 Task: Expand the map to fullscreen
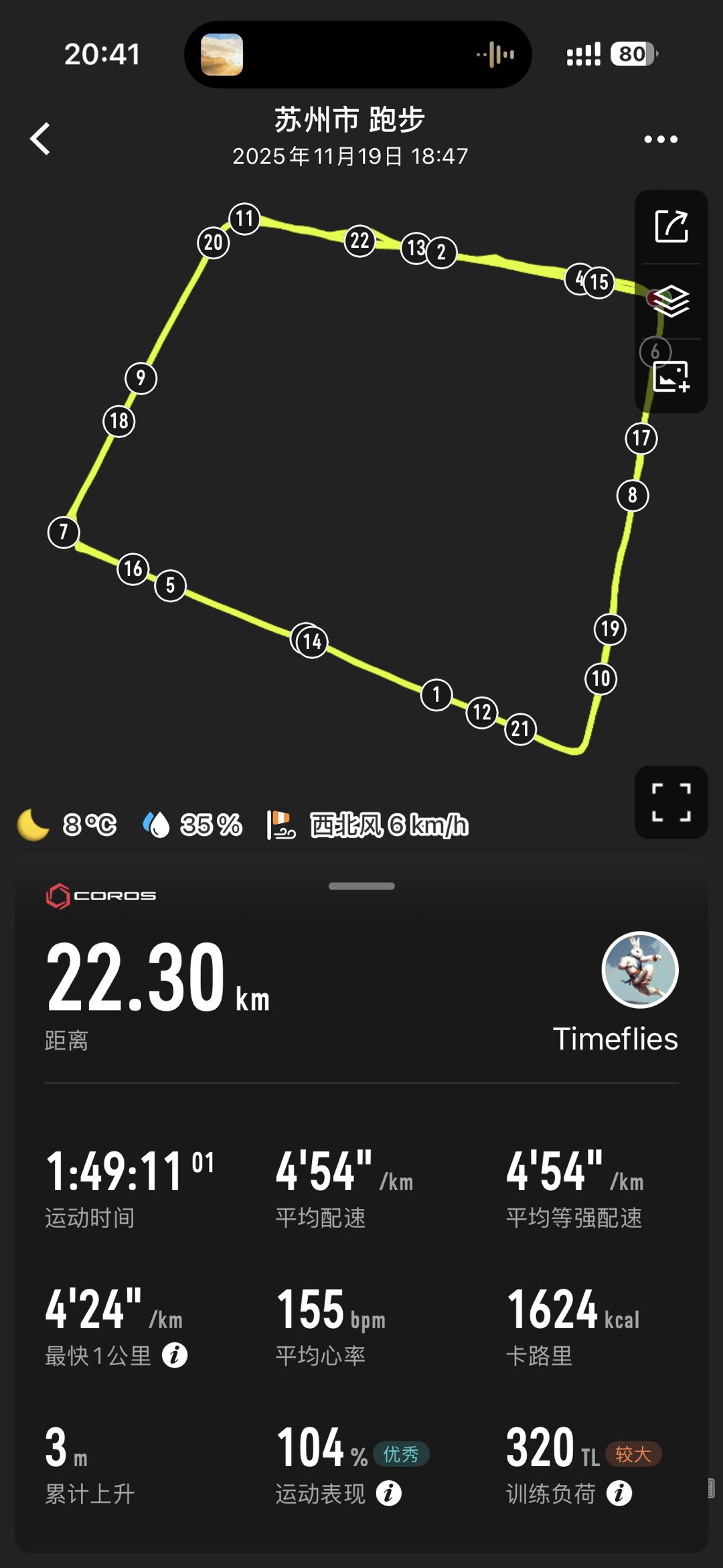[x=671, y=802]
